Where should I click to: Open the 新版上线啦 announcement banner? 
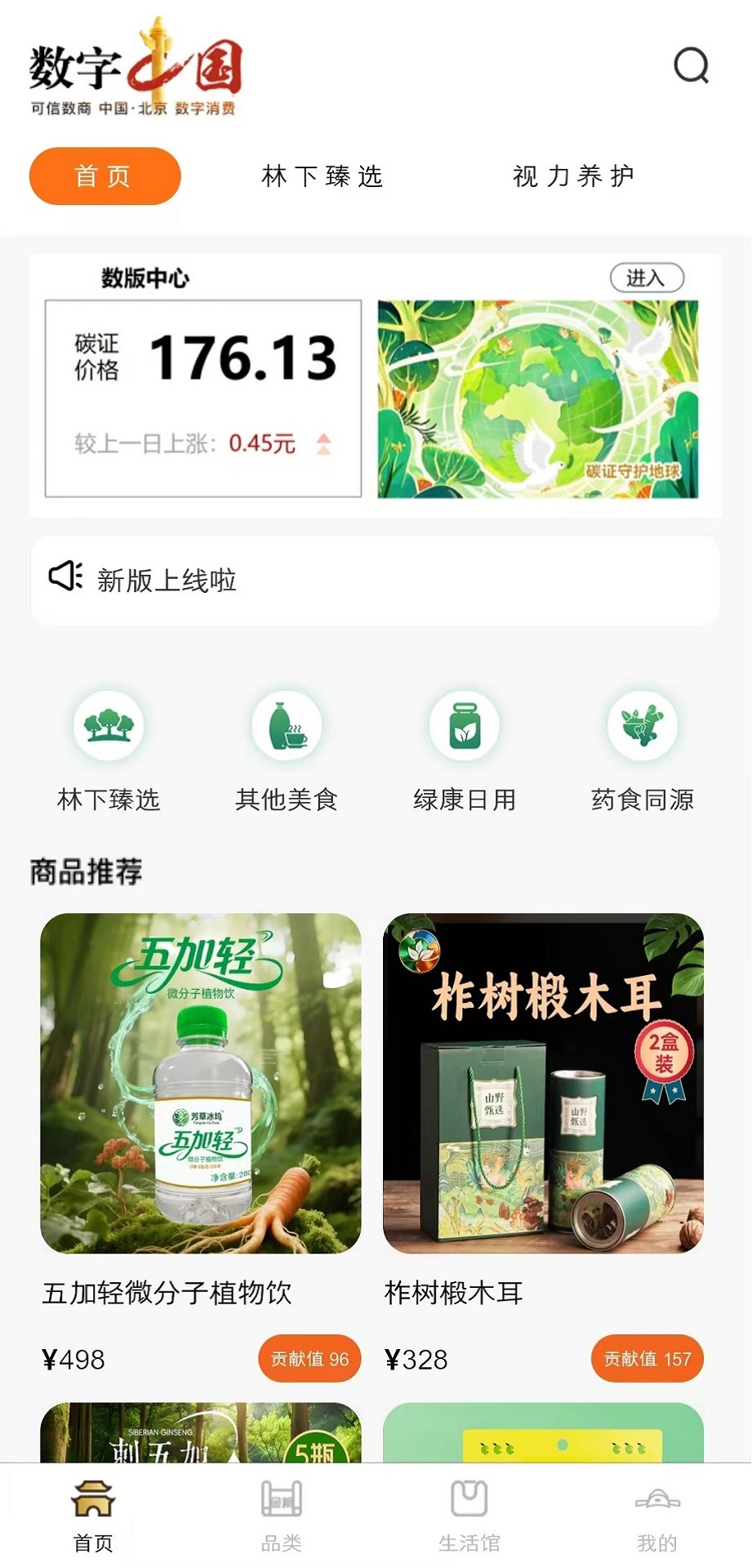(x=376, y=580)
